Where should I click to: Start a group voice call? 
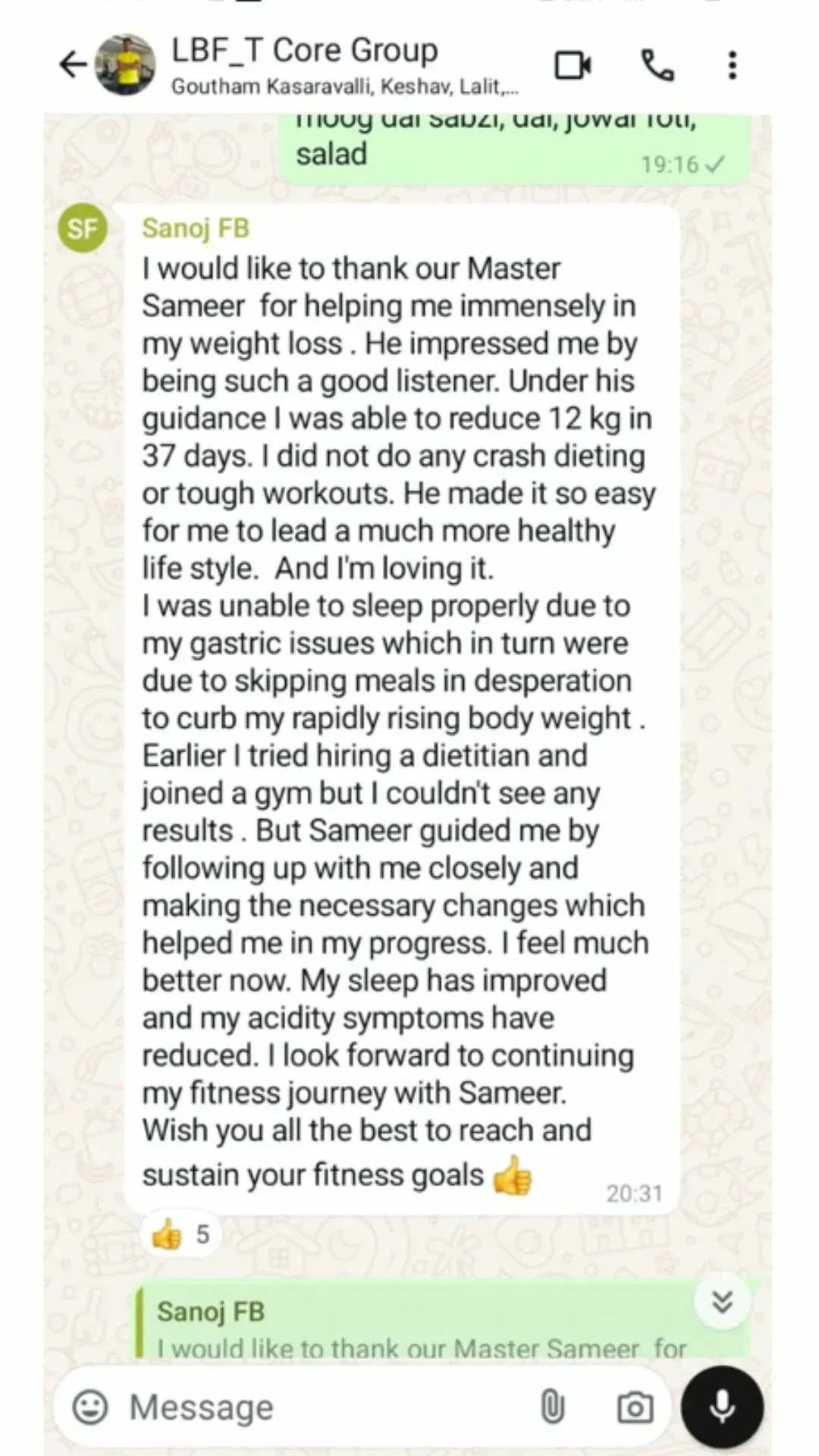pyautogui.click(x=657, y=65)
